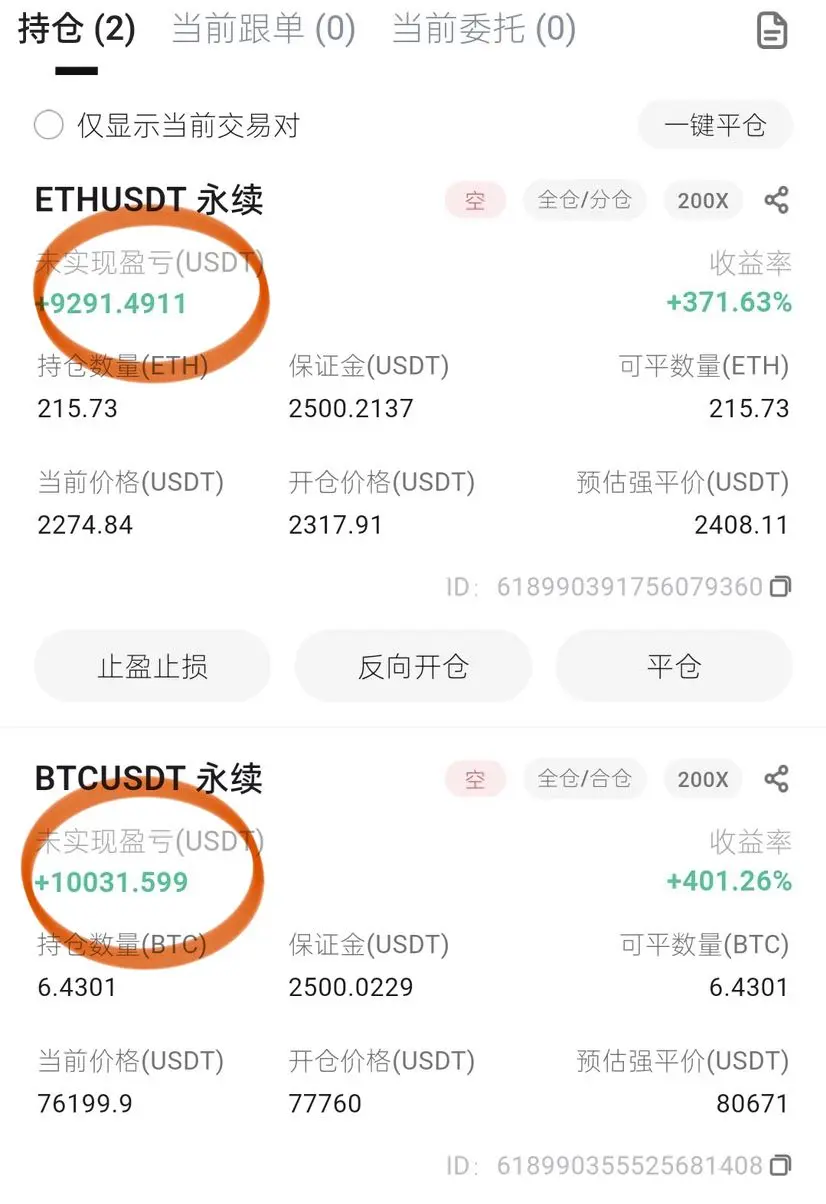The height and width of the screenshot is (1204, 826).
Task: Tap the 全仓/分仓 chip on ETHUSDT
Action: coord(584,200)
